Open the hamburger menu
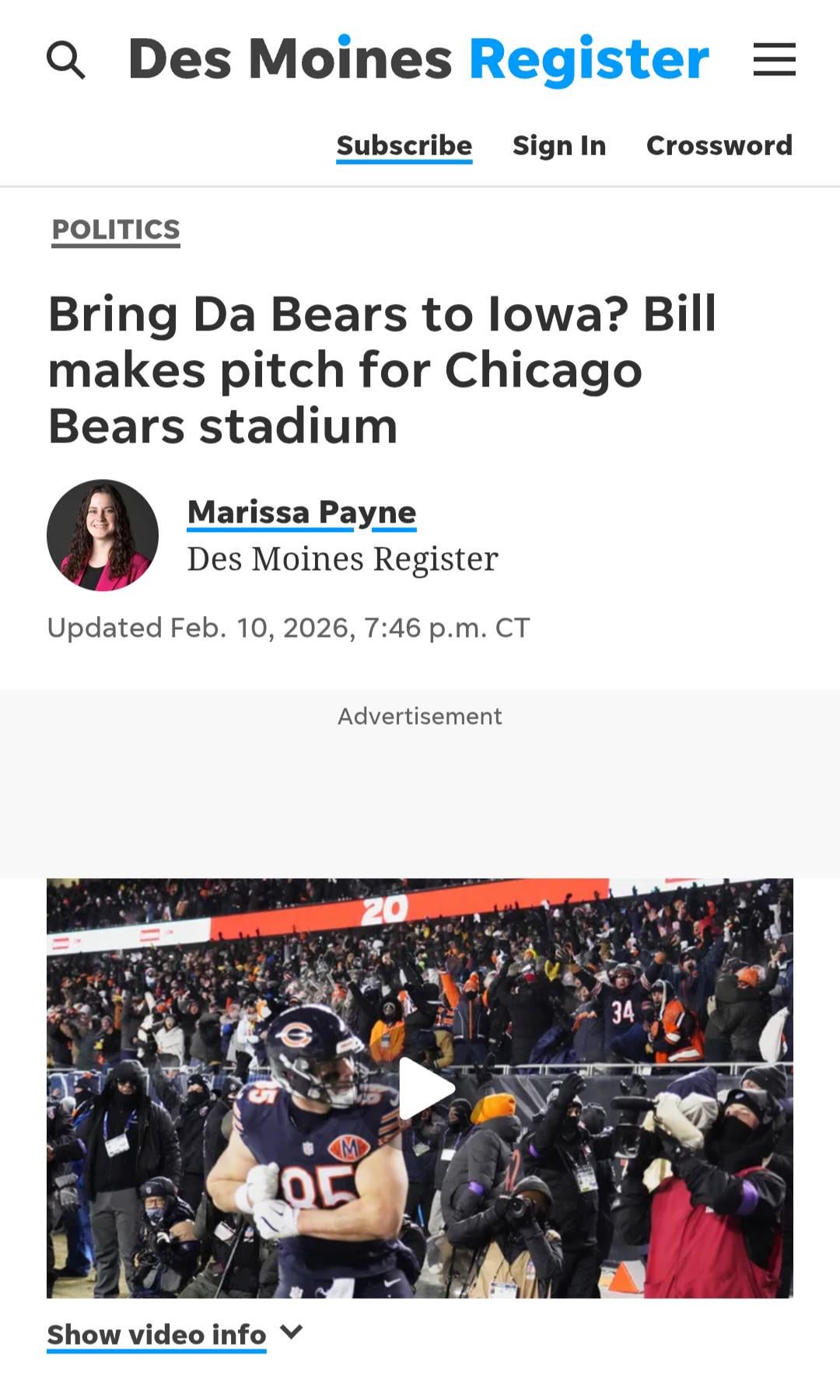This screenshot has width=840, height=1400. click(774, 60)
